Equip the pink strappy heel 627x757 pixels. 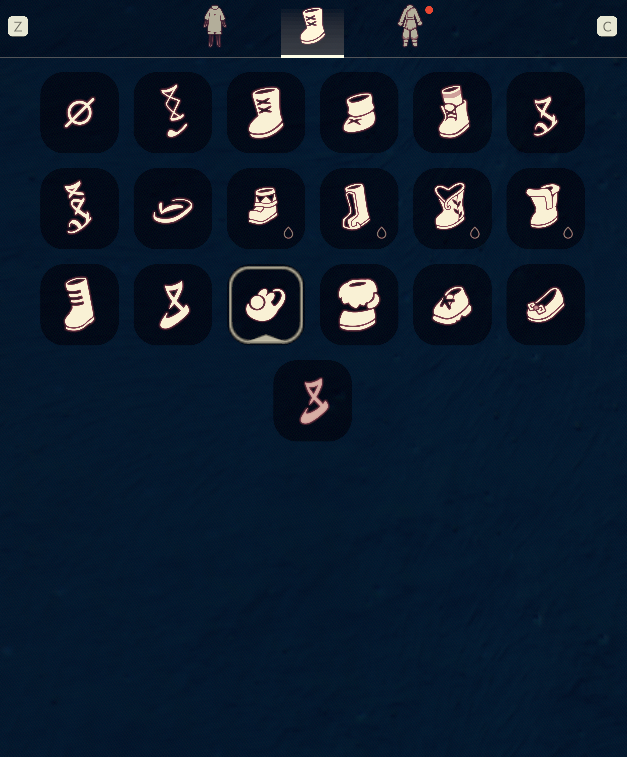point(312,401)
